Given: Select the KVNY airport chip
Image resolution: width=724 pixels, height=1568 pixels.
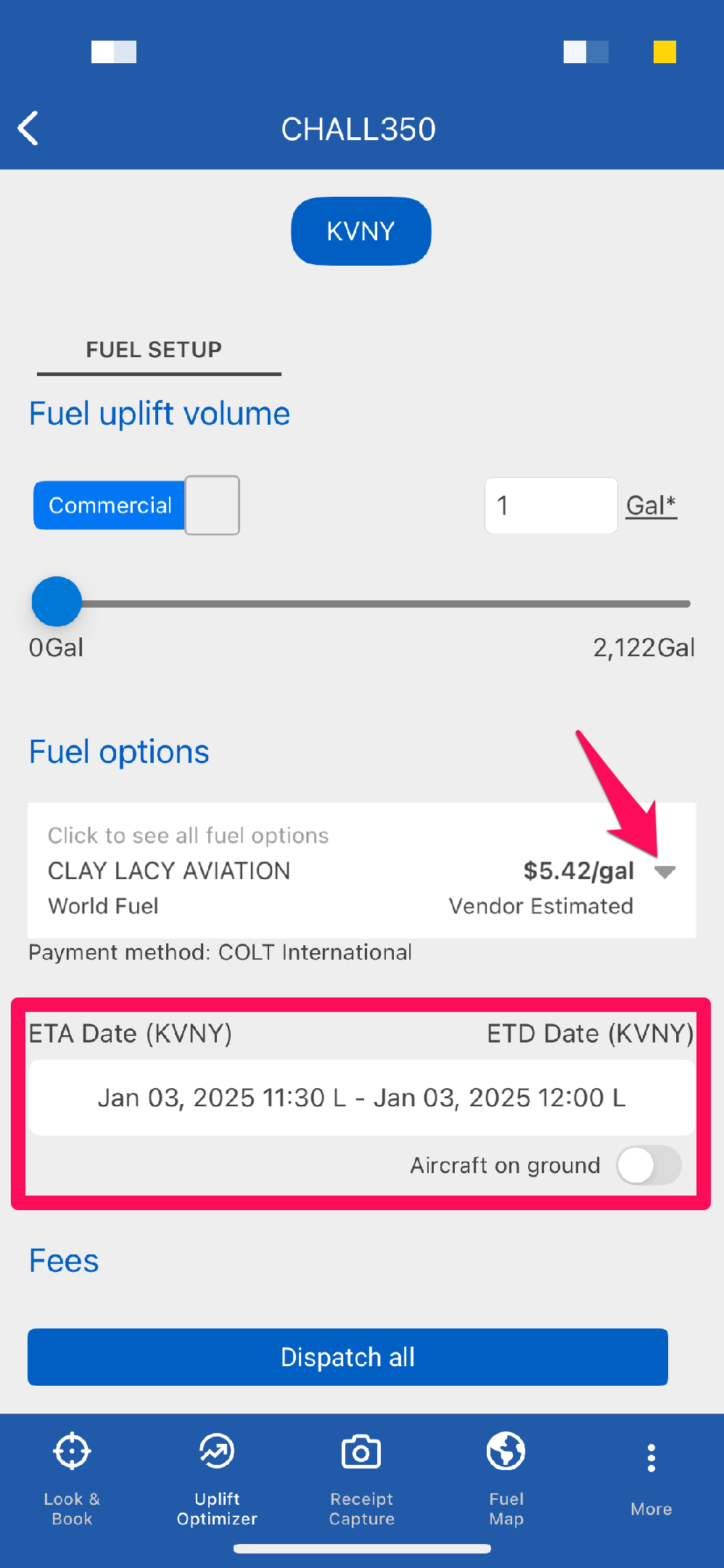Looking at the screenshot, I should [x=361, y=232].
